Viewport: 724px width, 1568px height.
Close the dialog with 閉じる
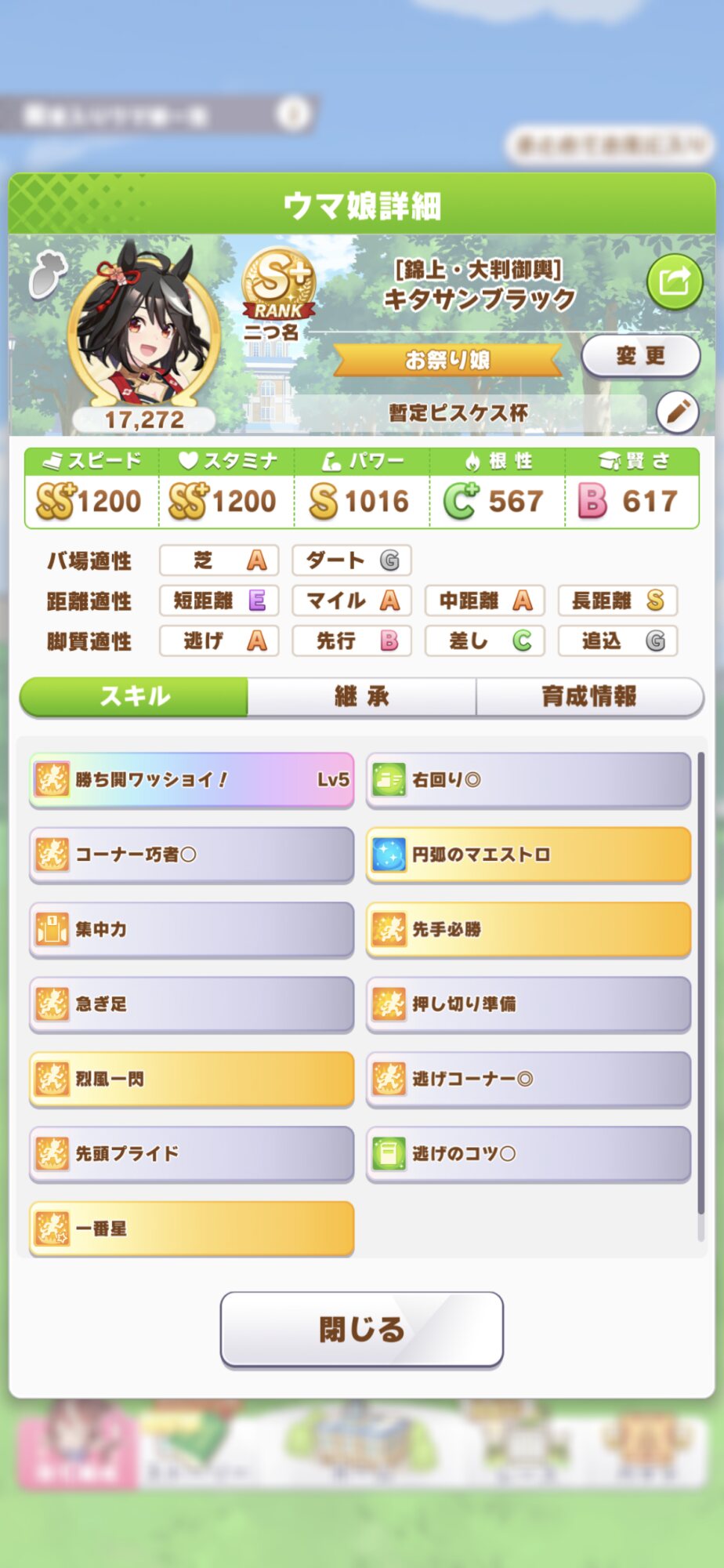point(361,1329)
